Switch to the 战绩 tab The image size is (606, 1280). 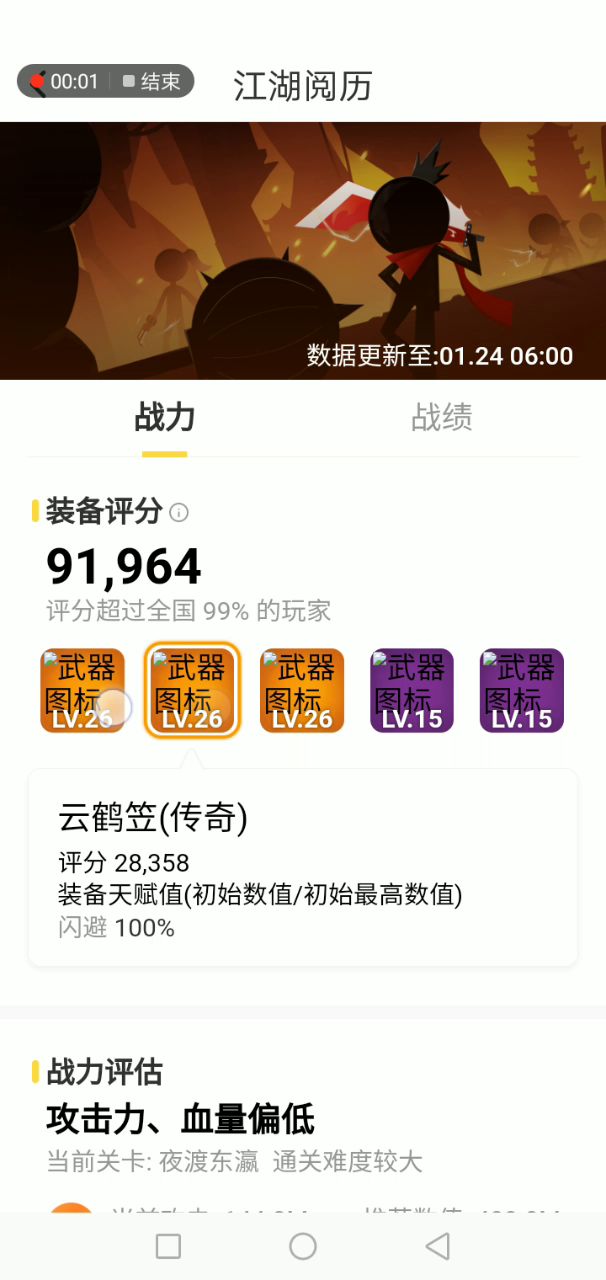click(x=441, y=418)
